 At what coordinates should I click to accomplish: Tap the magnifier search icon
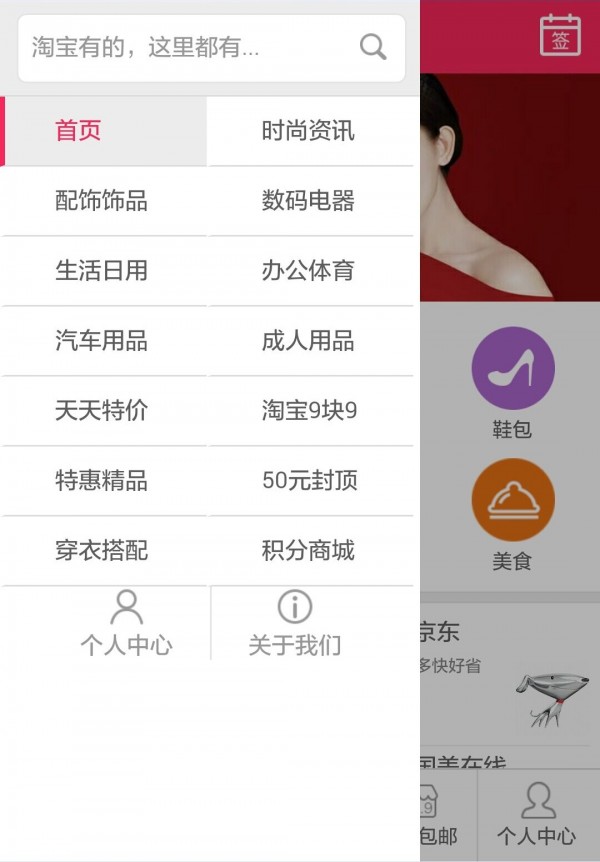(373, 47)
